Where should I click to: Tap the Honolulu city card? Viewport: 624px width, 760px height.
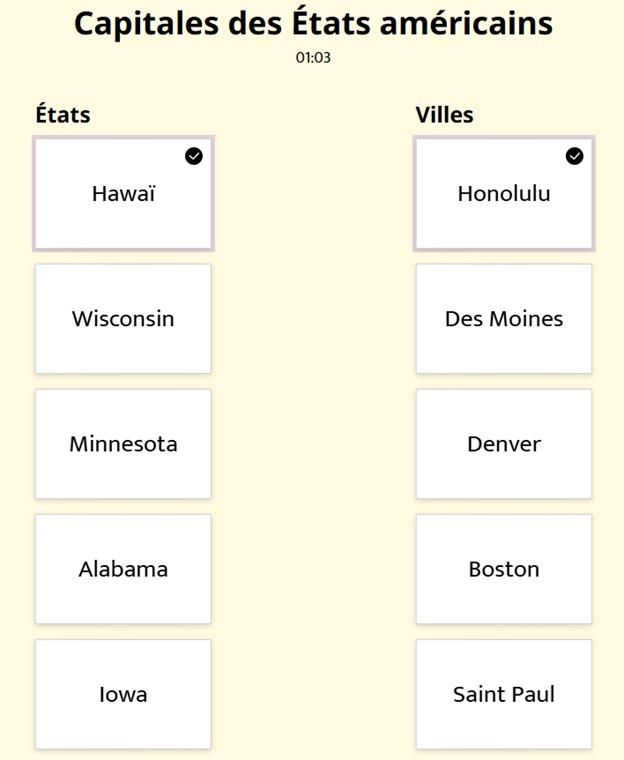click(x=504, y=194)
